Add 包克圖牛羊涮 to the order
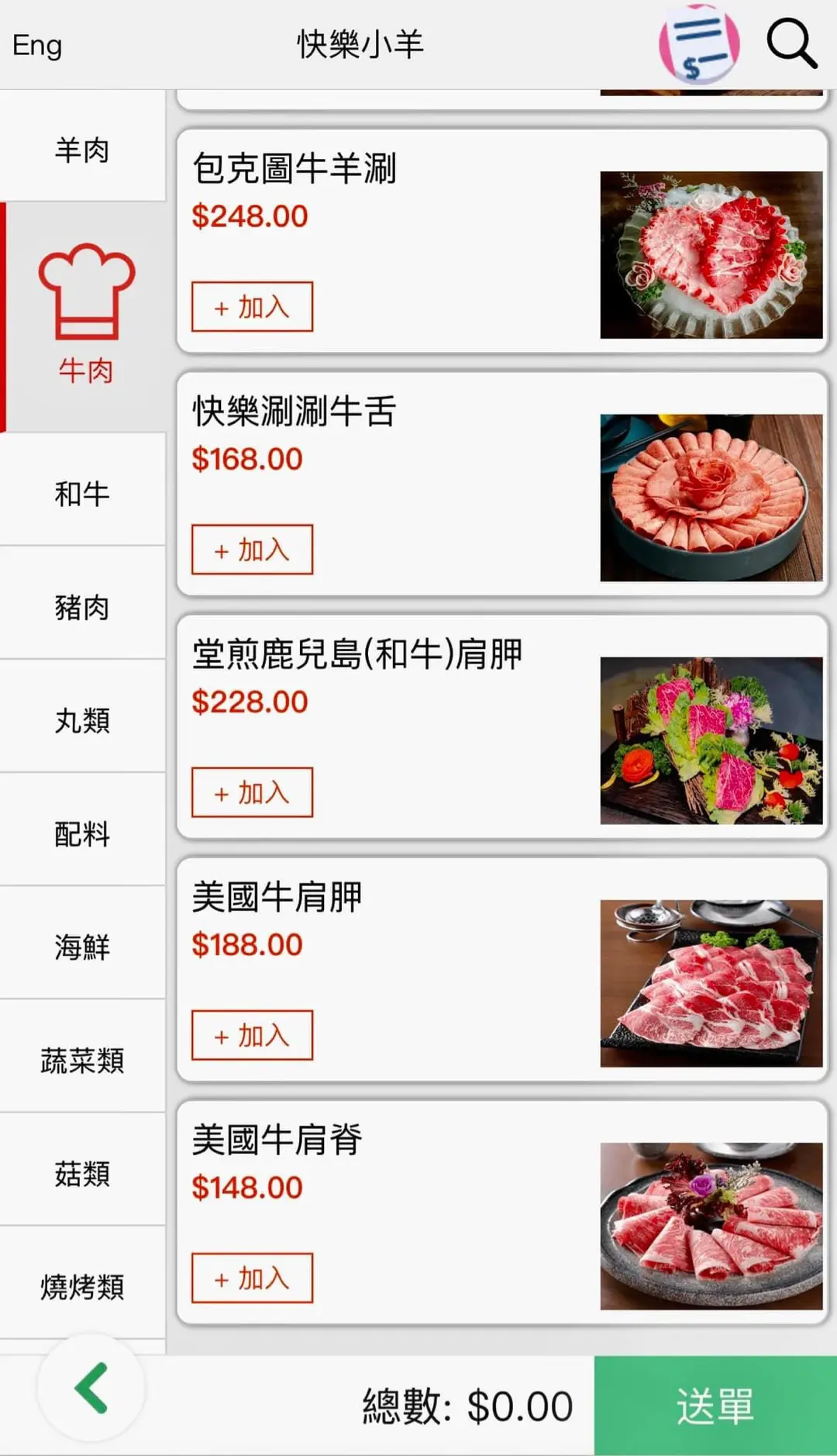 (x=252, y=307)
